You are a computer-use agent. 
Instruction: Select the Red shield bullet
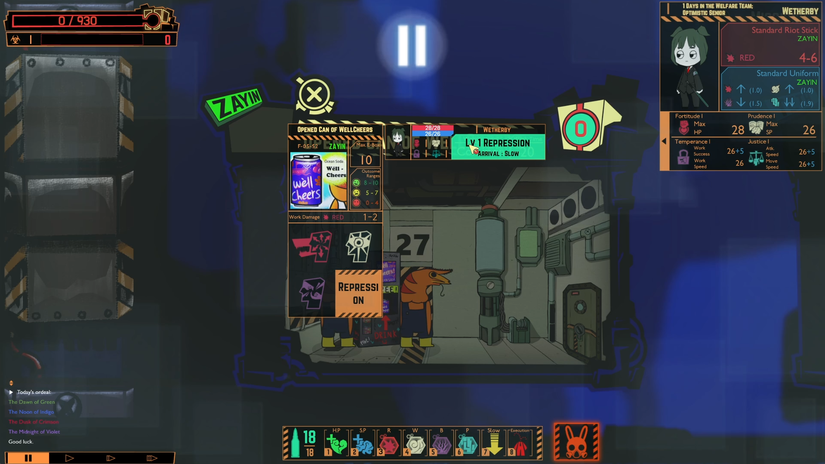pos(388,443)
